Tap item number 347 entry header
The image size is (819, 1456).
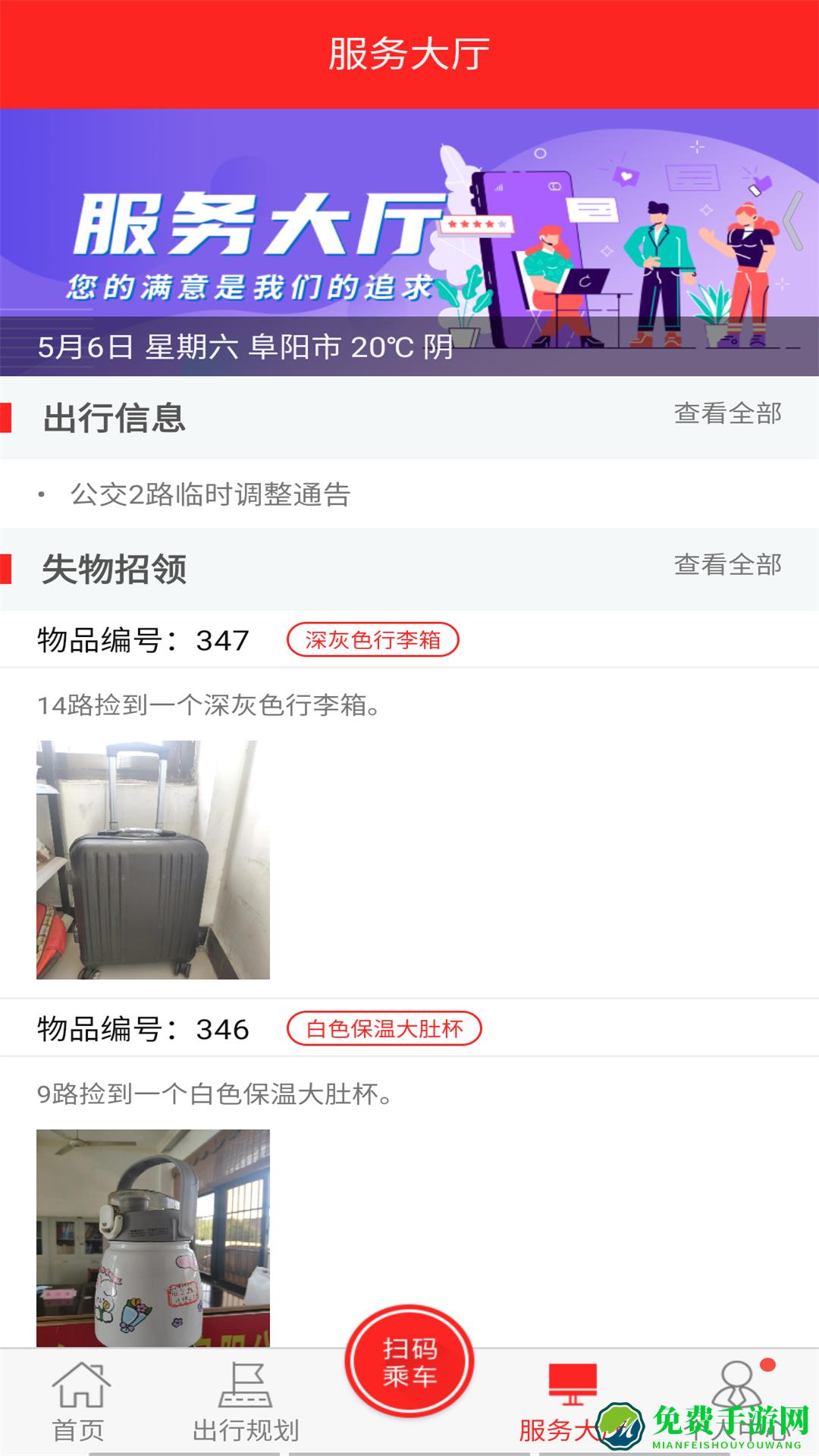143,641
